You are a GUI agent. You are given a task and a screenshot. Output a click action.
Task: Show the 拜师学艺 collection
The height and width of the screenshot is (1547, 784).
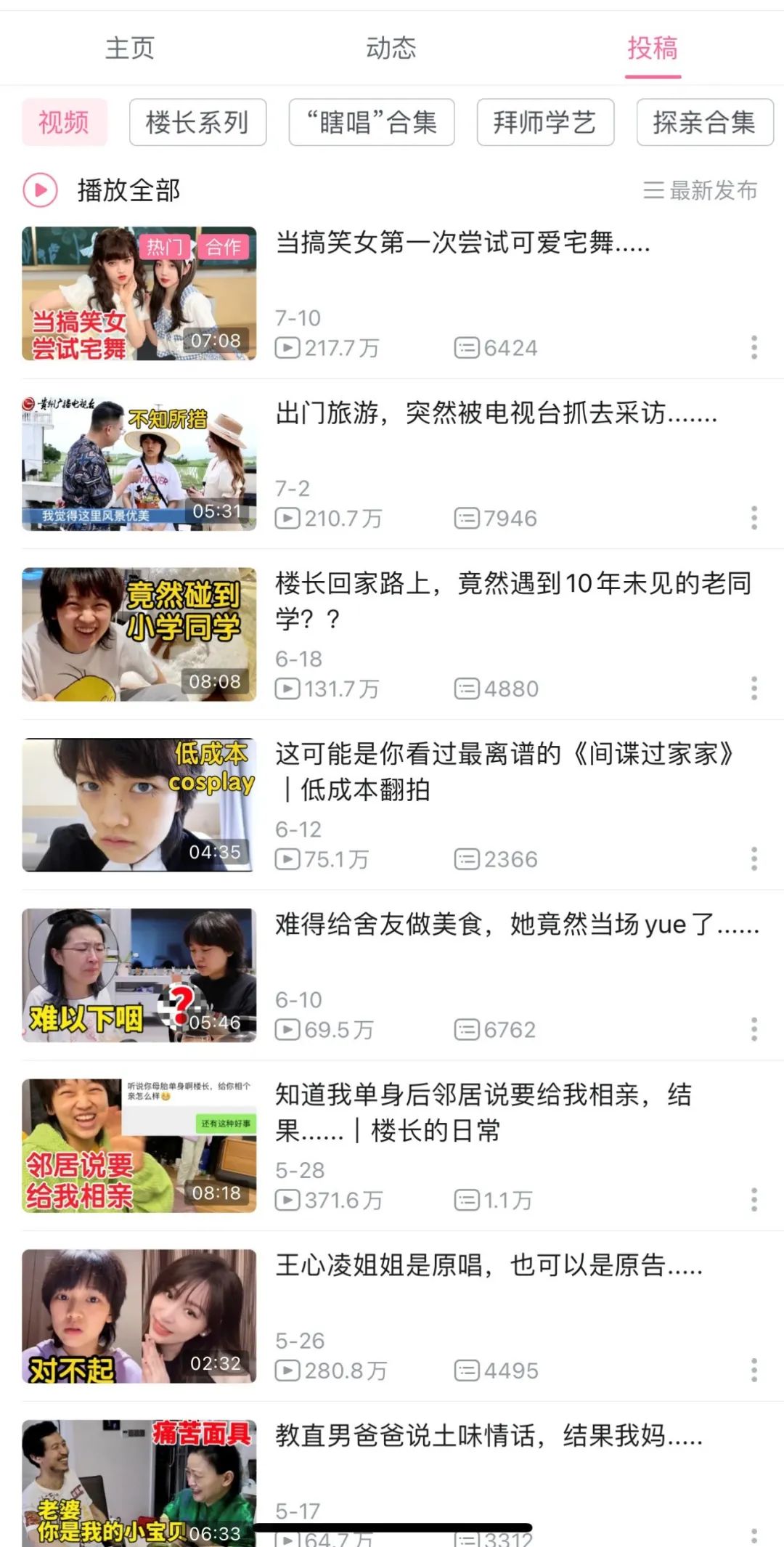pyautogui.click(x=545, y=122)
